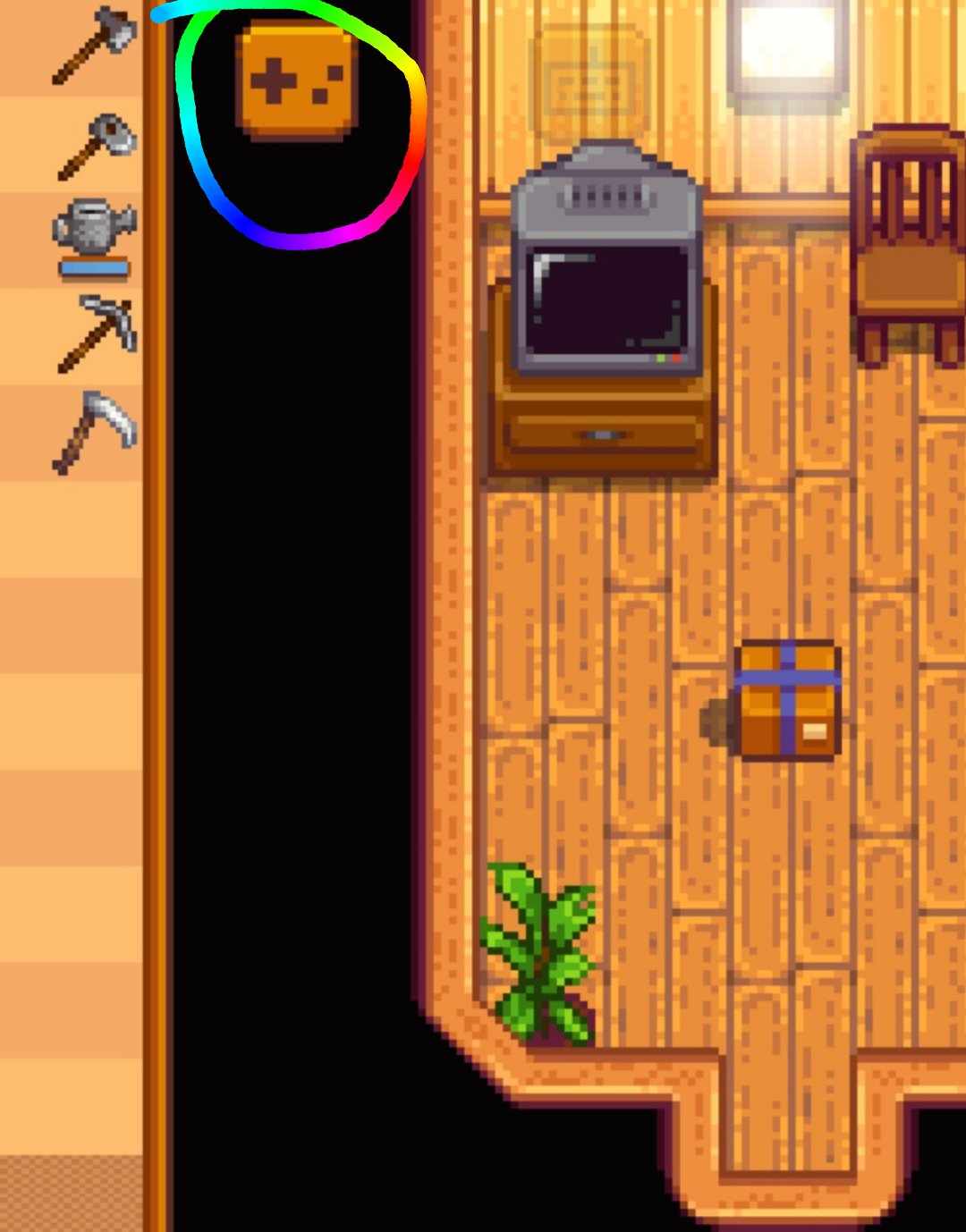Open the faded keyboard button
Screen dimensions: 966x1232
pyautogui.click(x=590, y=83)
